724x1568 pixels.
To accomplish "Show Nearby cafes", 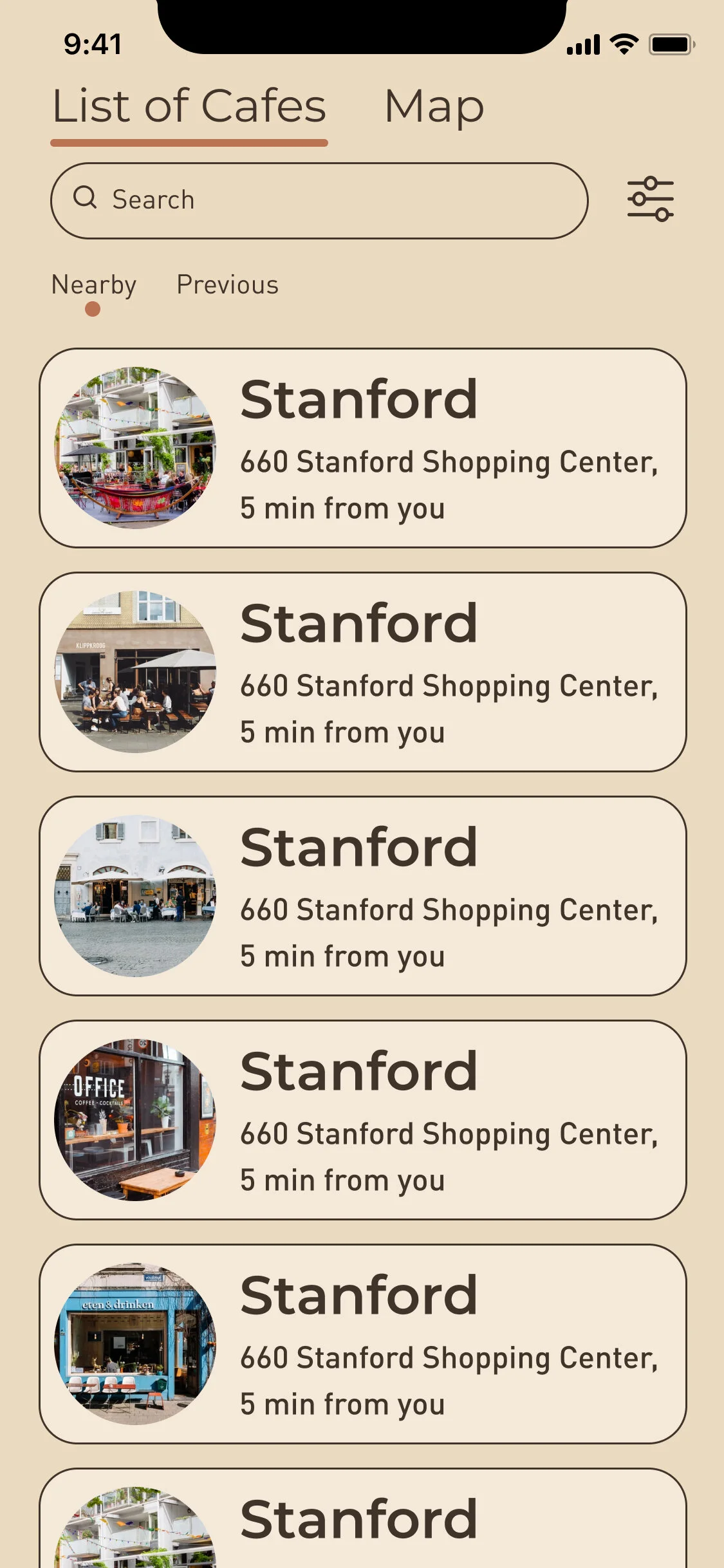I will [94, 285].
